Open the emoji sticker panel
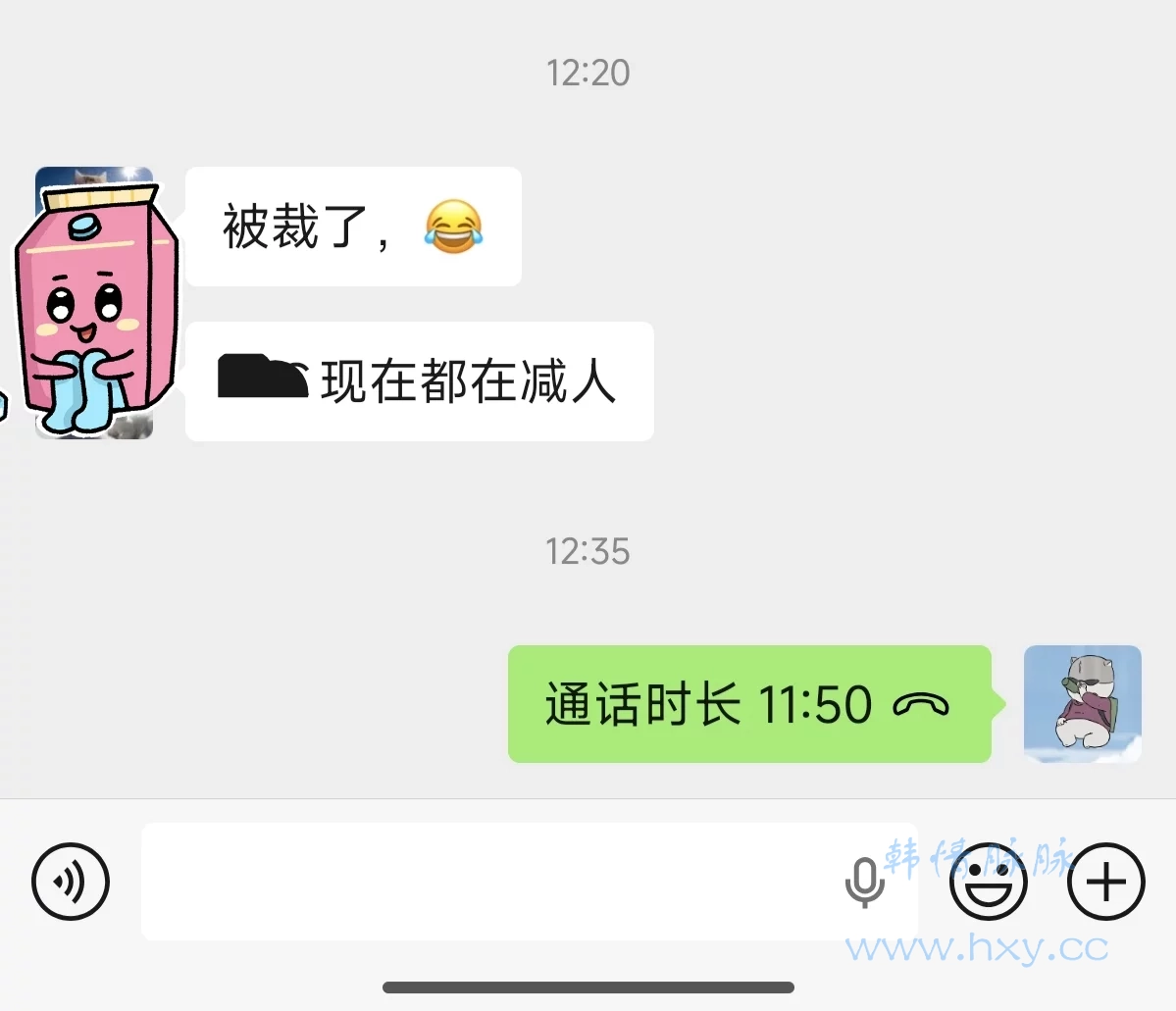The height and width of the screenshot is (1011, 1176). click(x=988, y=882)
